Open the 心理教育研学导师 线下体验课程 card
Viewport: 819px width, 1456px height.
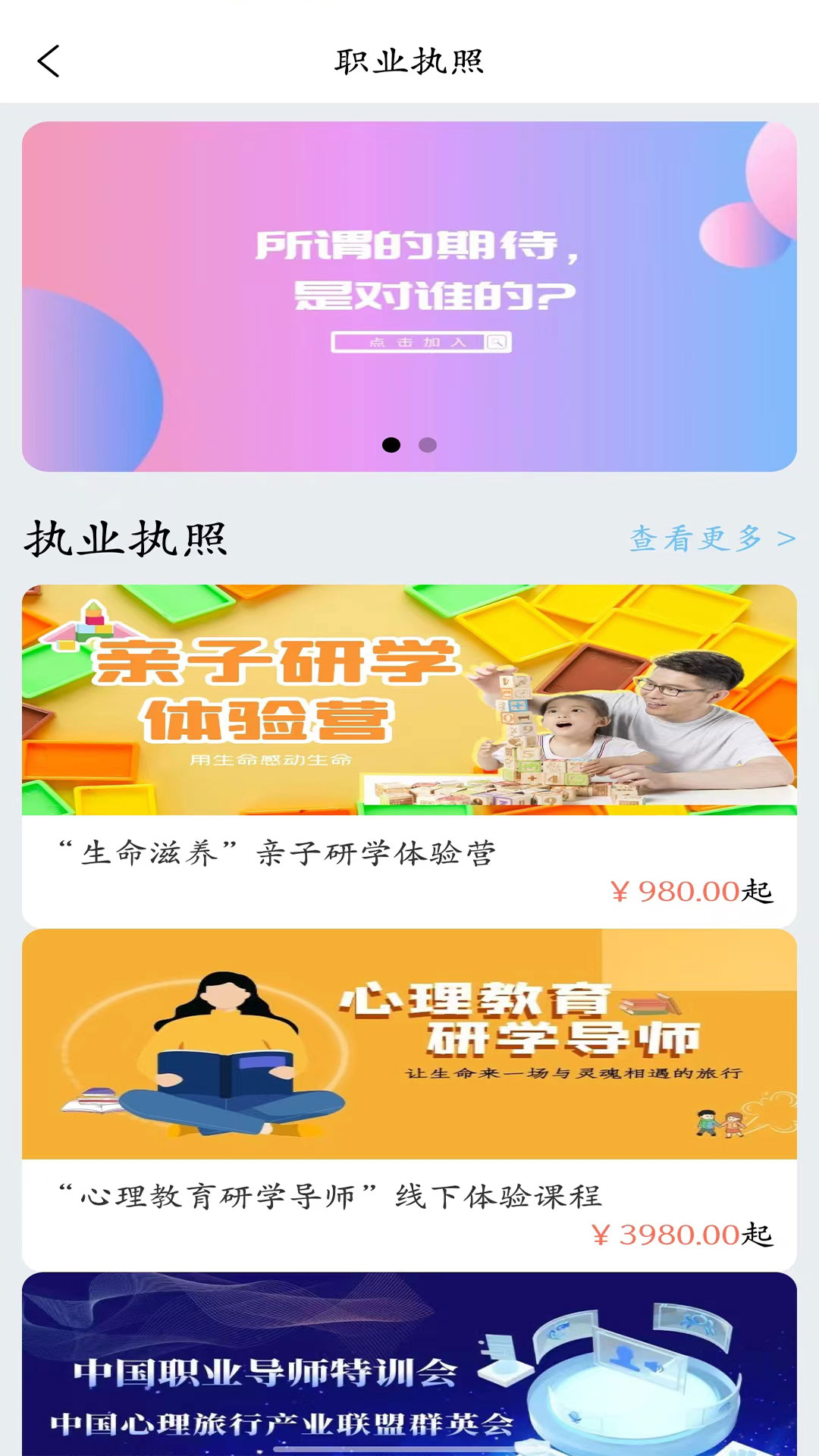coord(409,1098)
